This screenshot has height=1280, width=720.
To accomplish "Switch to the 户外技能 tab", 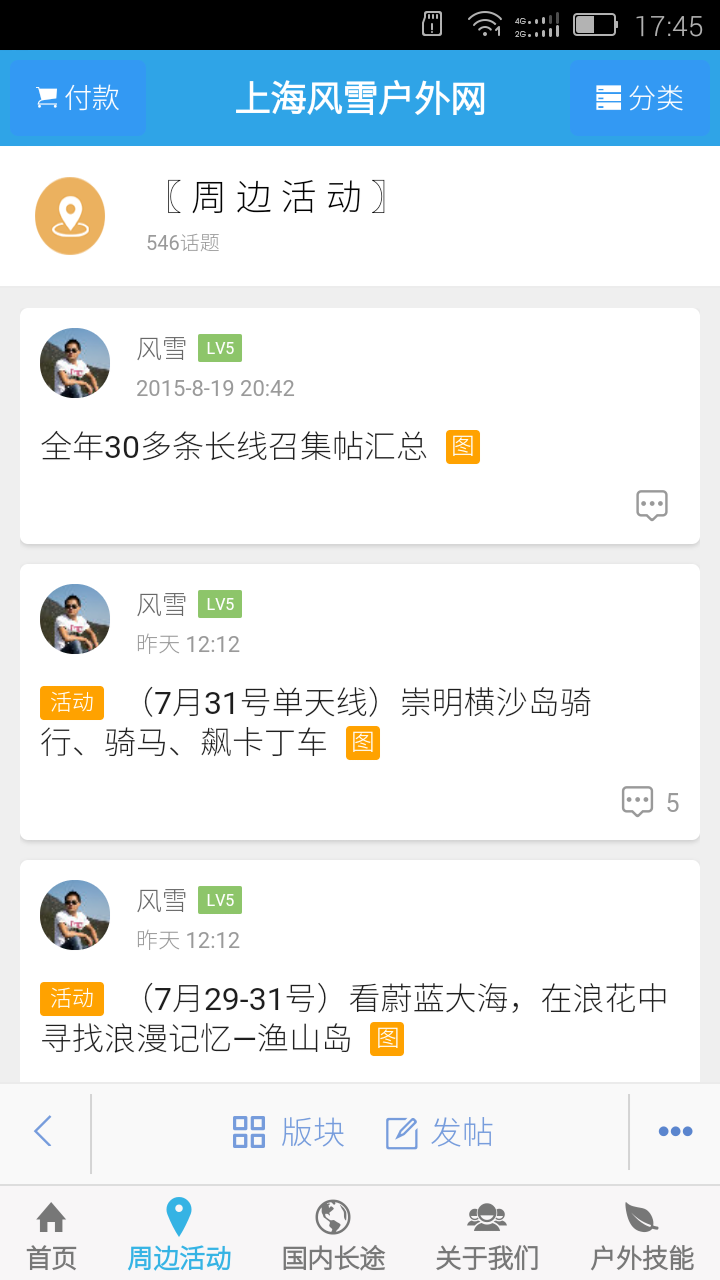I will coord(641,1235).
